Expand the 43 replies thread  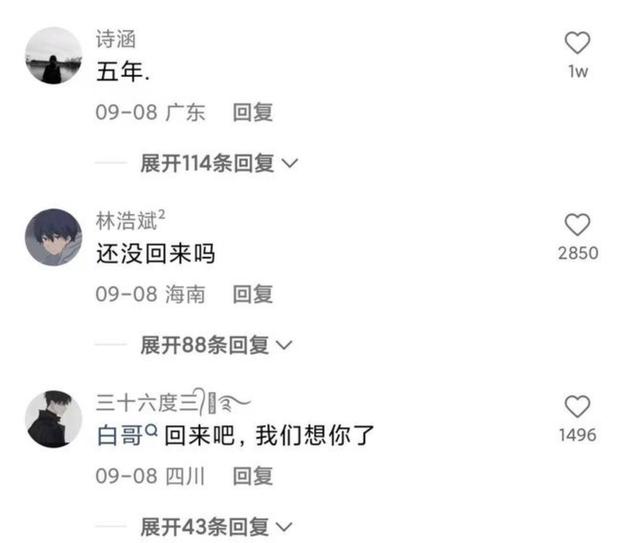[x=214, y=526]
